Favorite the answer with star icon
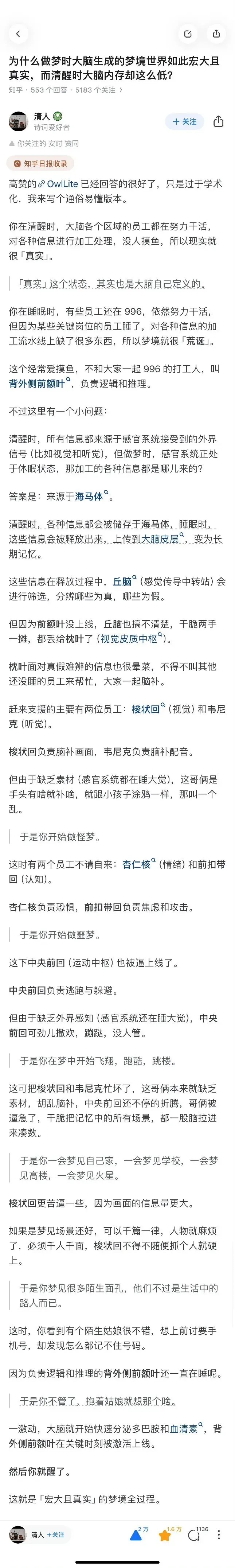 click(x=165, y=1535)
